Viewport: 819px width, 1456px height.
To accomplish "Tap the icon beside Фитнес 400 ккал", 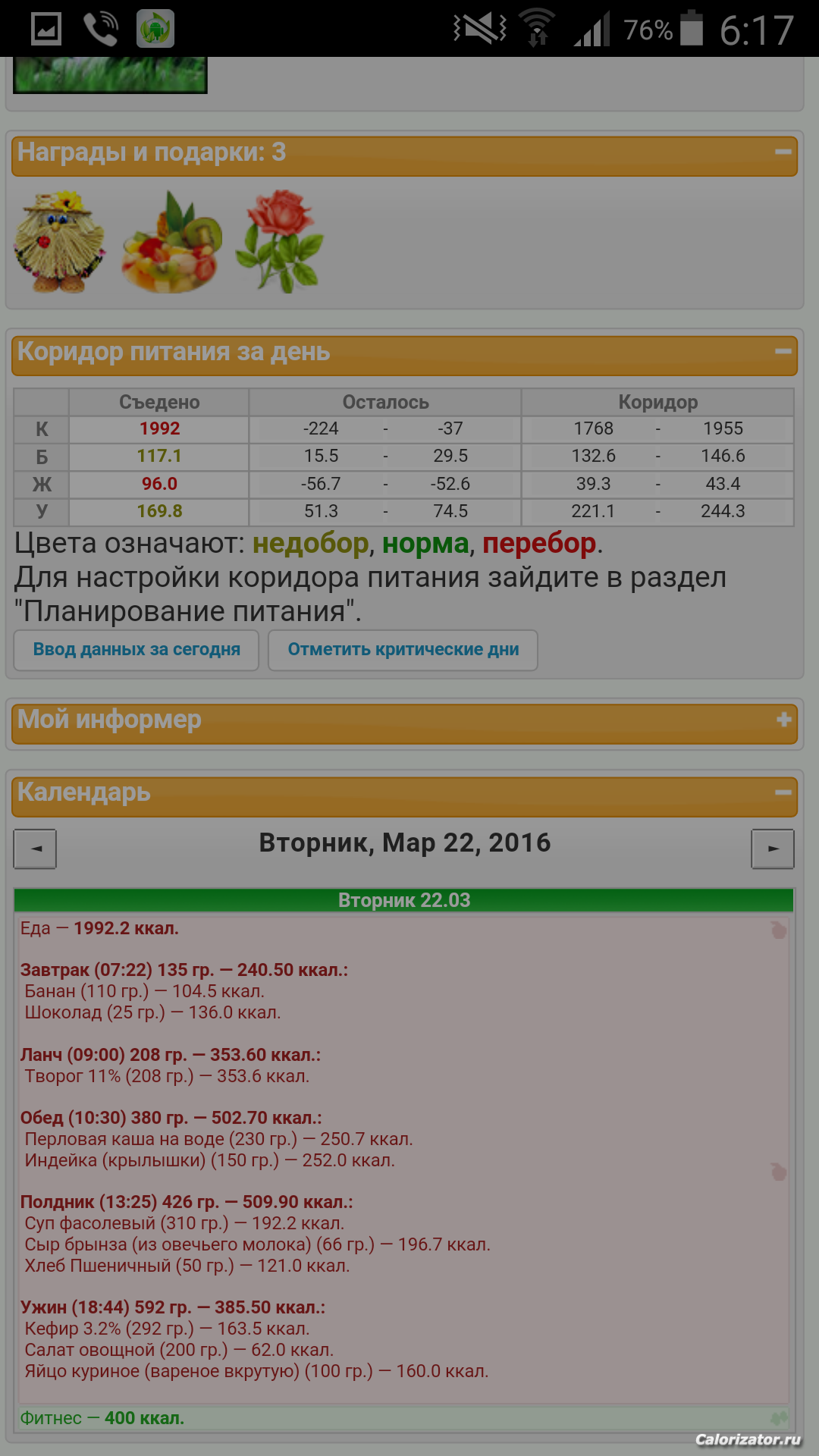I will 780,1417.
